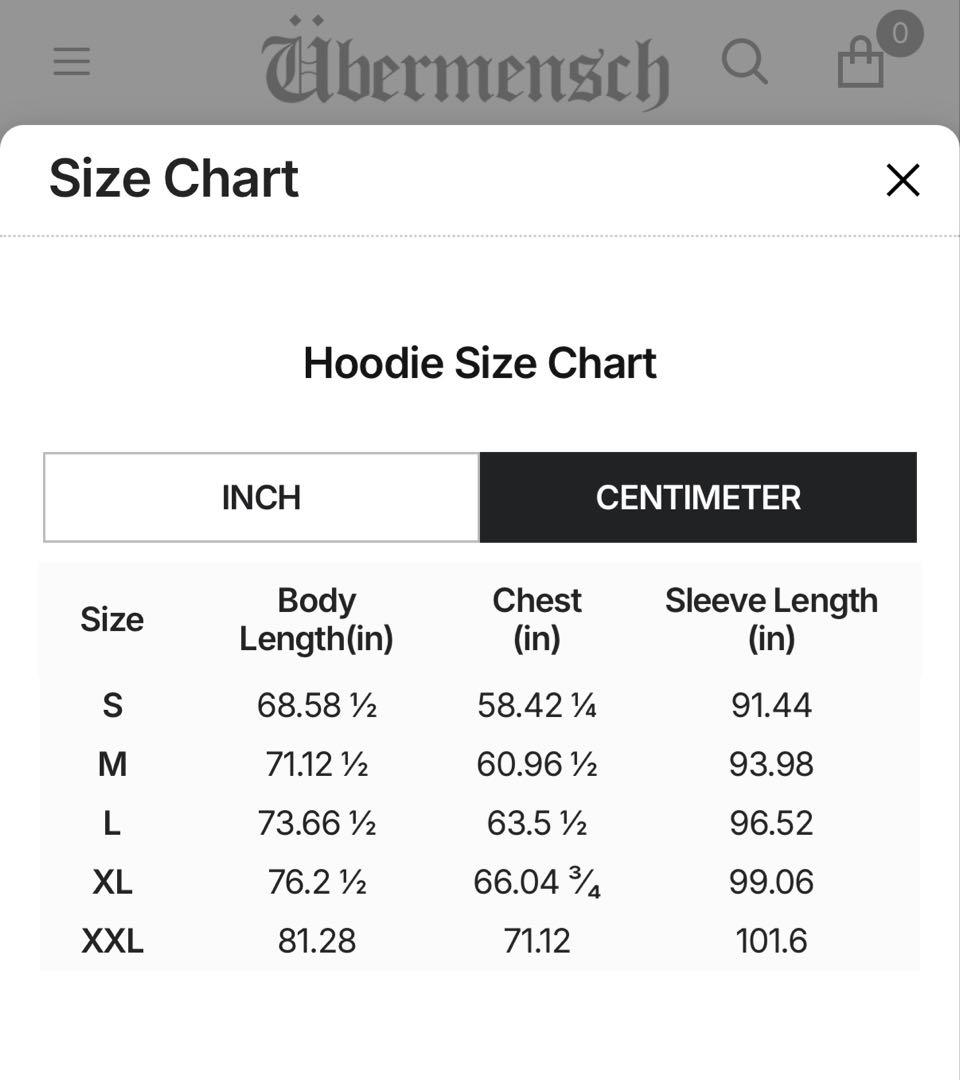This screenshot has height=1080, width=960.
Task: Open the shopping bag cart
Action: [x=858, y=68]
